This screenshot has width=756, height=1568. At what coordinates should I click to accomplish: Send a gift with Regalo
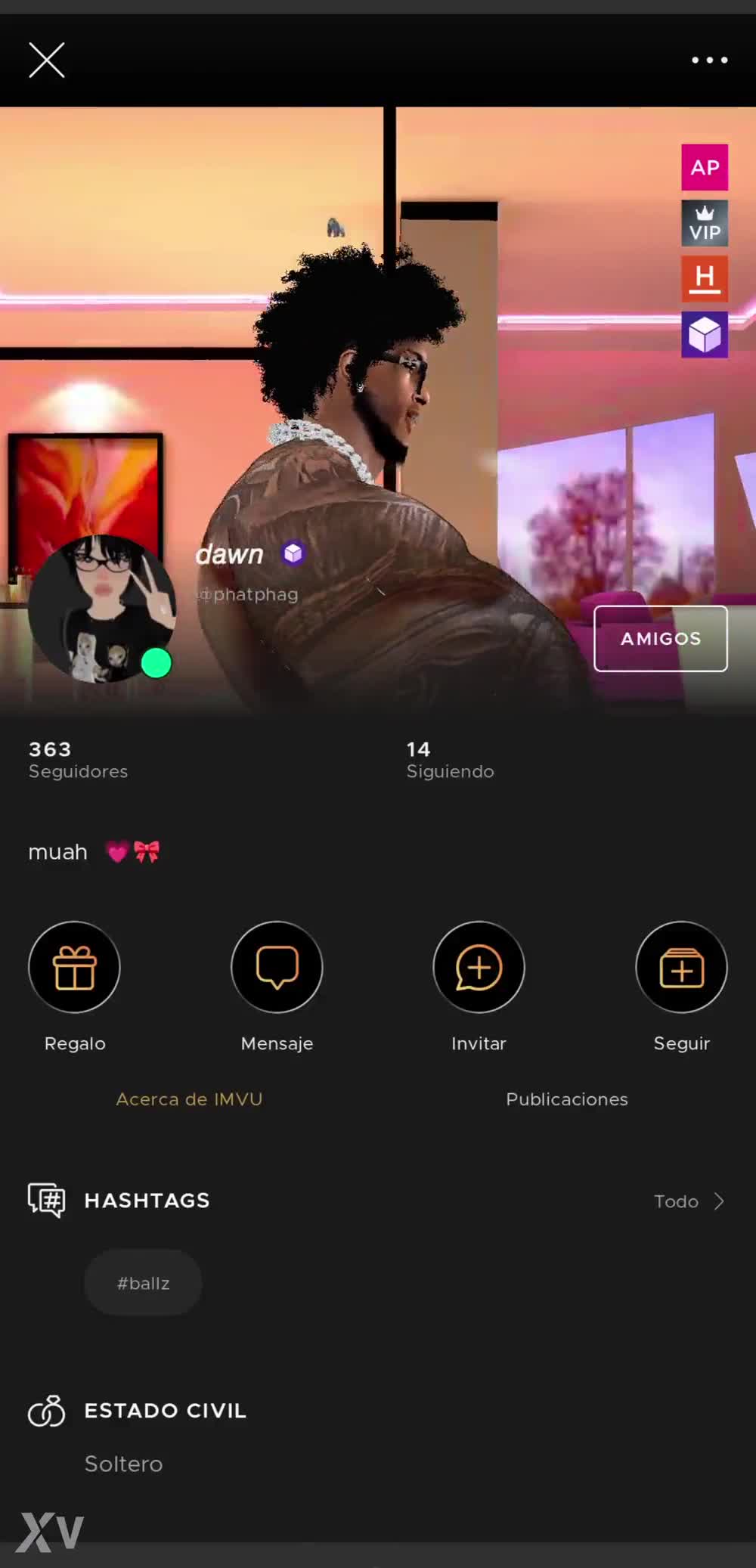click(74, 967)
